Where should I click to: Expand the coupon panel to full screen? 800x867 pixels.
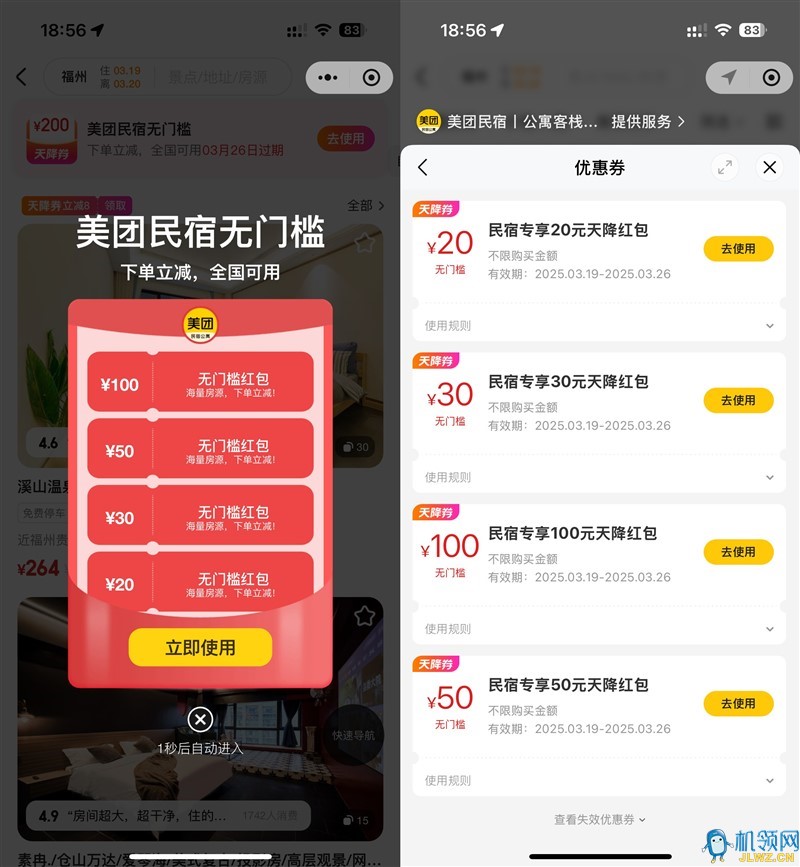pyautogui.click(x=725, y=168)
